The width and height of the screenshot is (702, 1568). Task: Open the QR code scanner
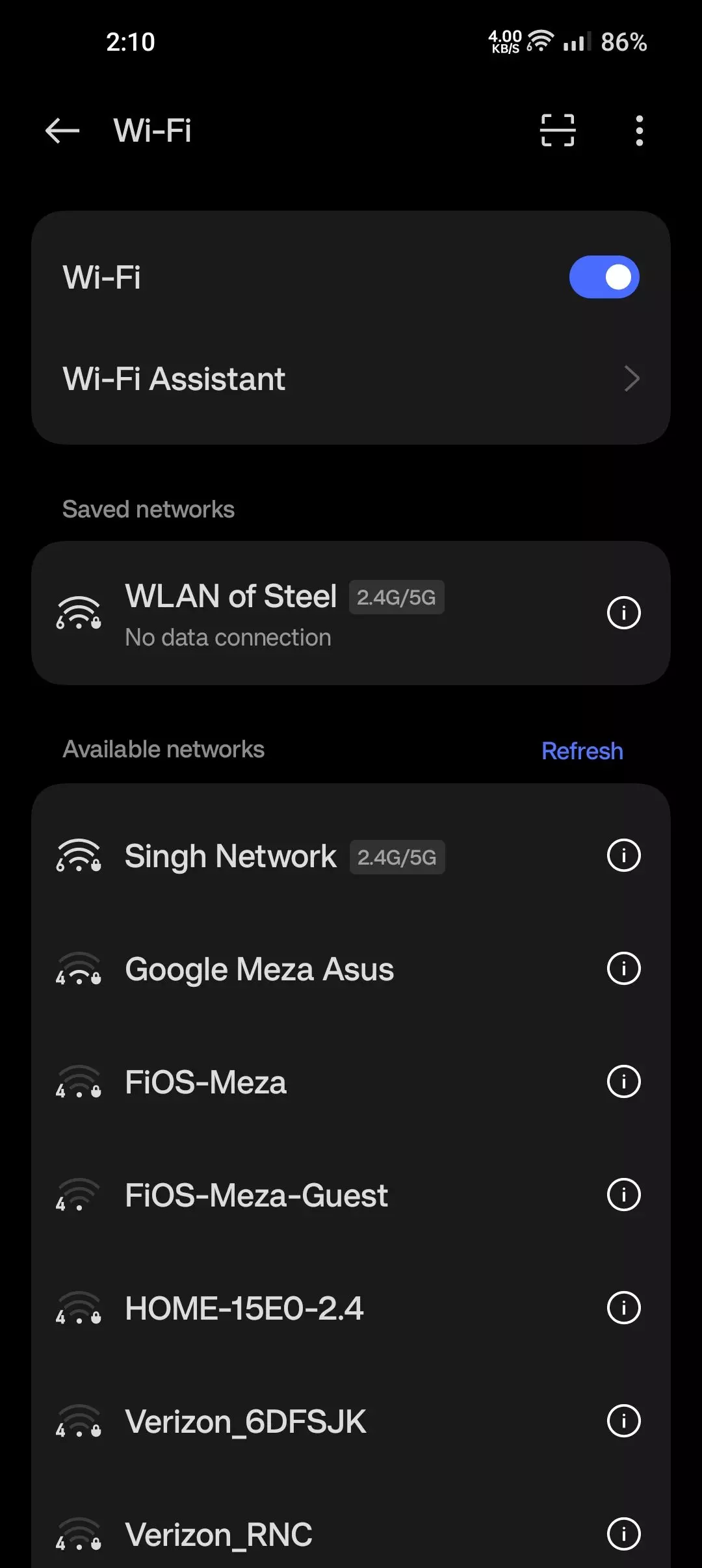[557, 131]
